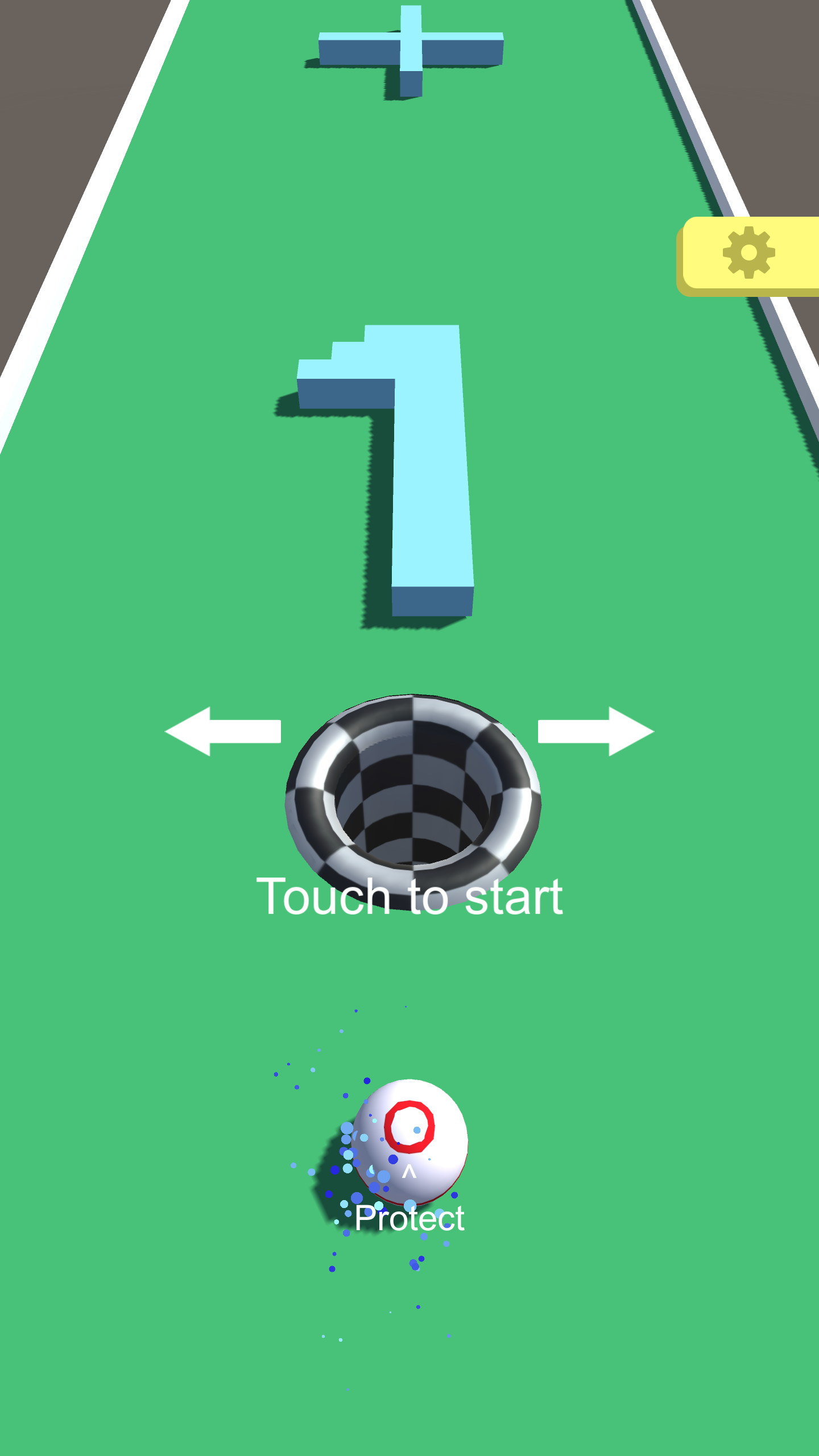Open the settings gear button

(x=748, y=253)
